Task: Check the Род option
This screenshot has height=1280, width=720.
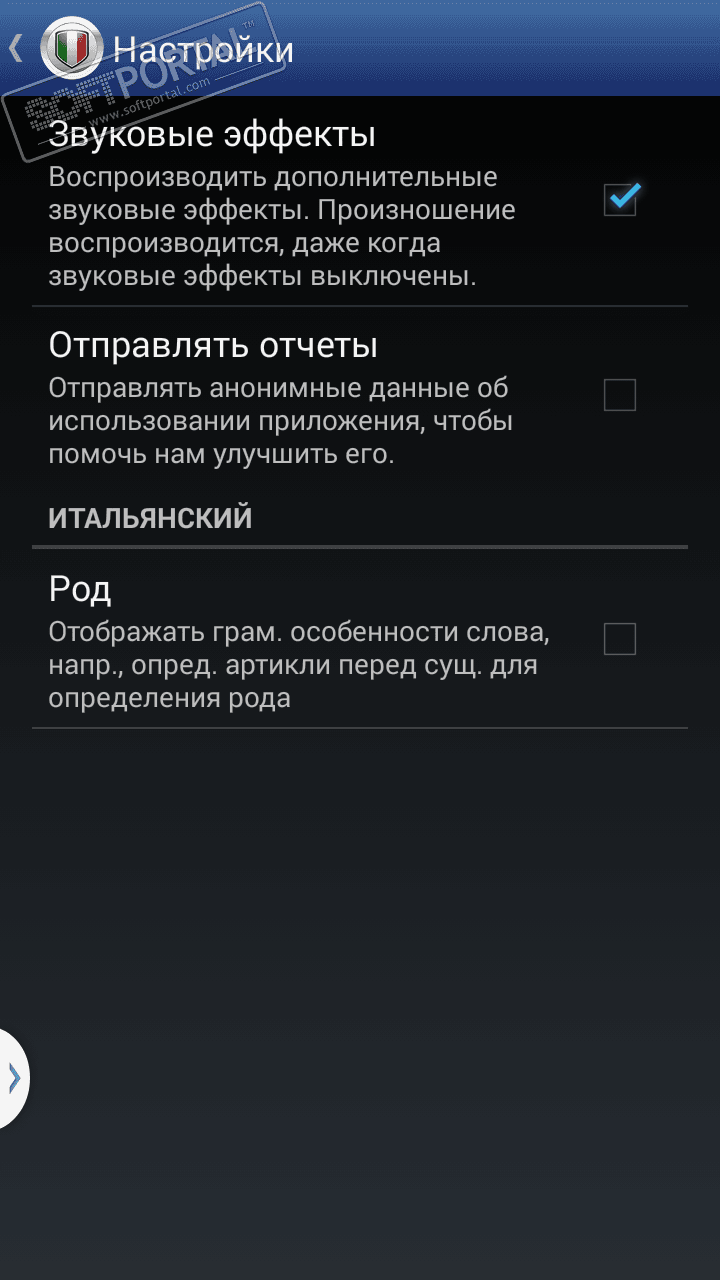Action: (x=620, y=638)
